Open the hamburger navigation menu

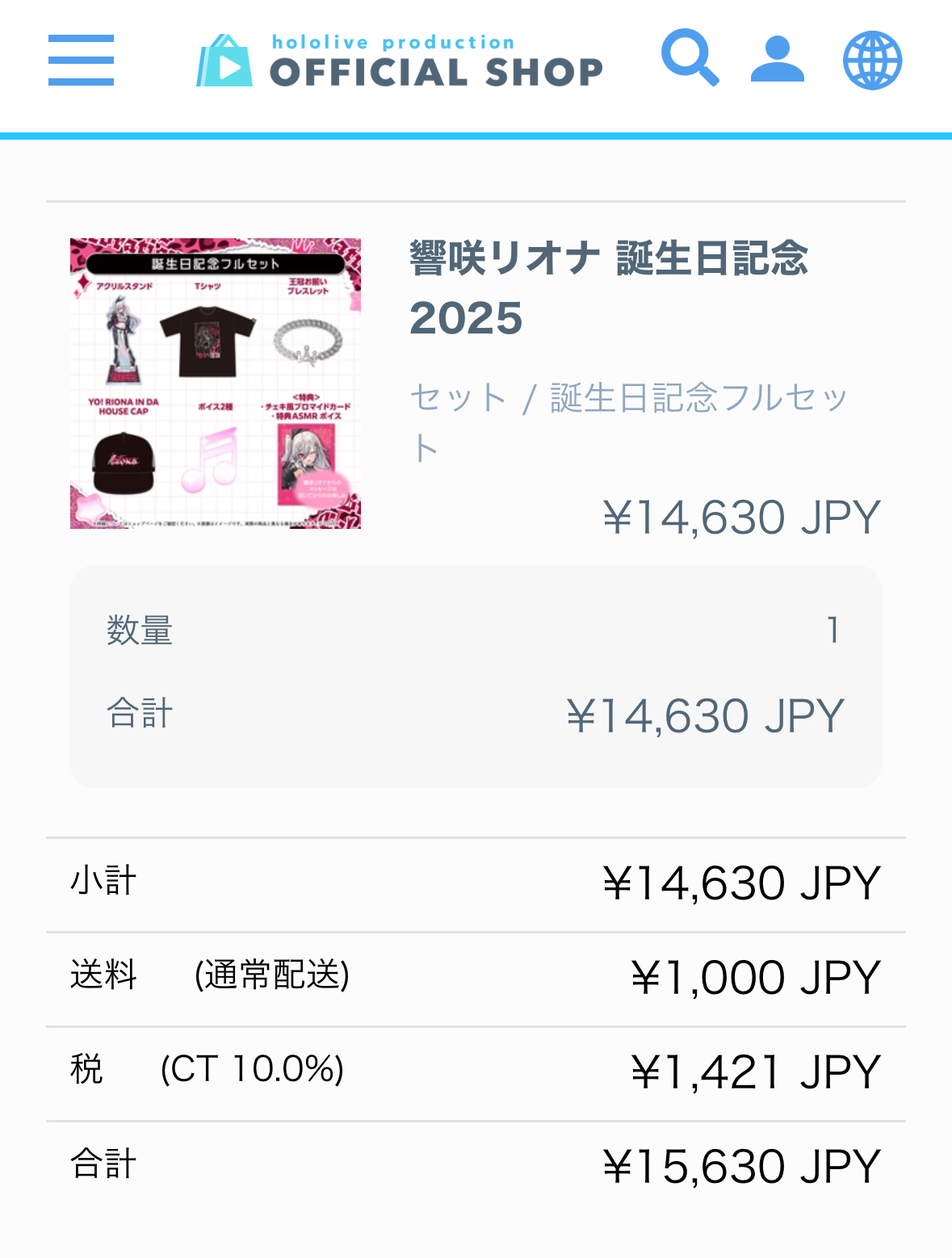[x=81, y=61]
